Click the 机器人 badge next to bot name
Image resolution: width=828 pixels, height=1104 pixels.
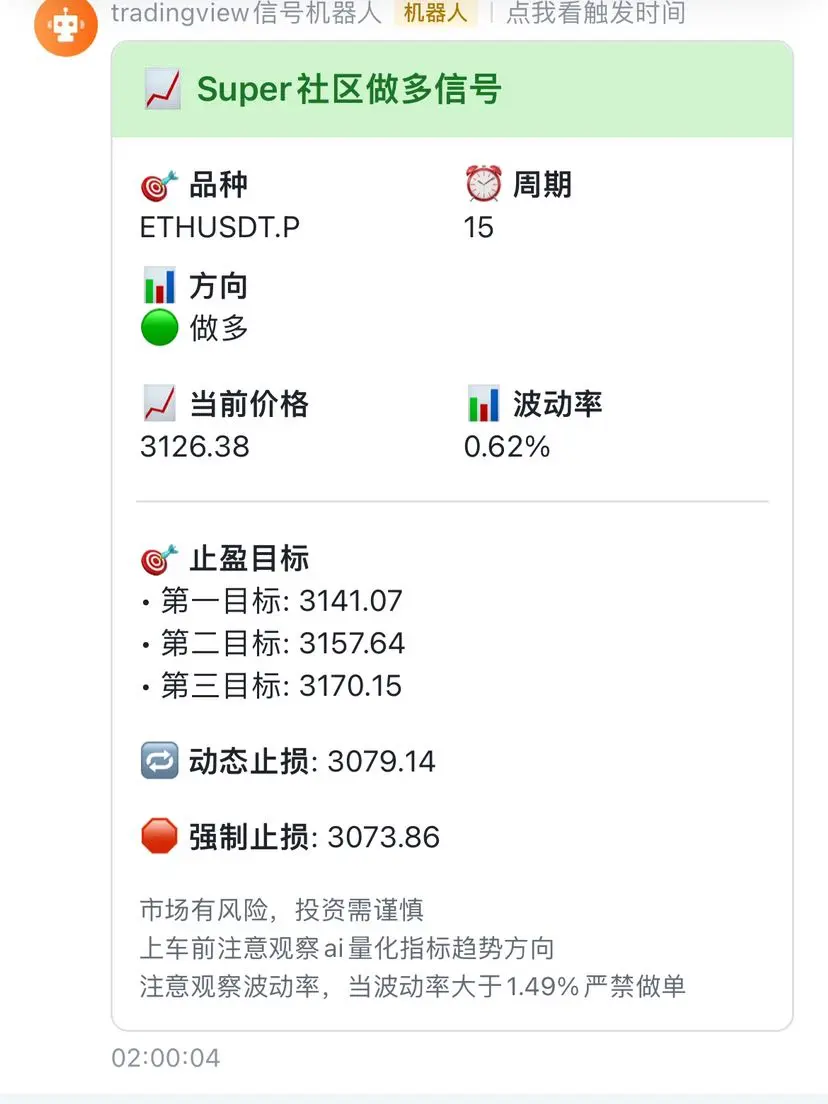click(434, 13)
